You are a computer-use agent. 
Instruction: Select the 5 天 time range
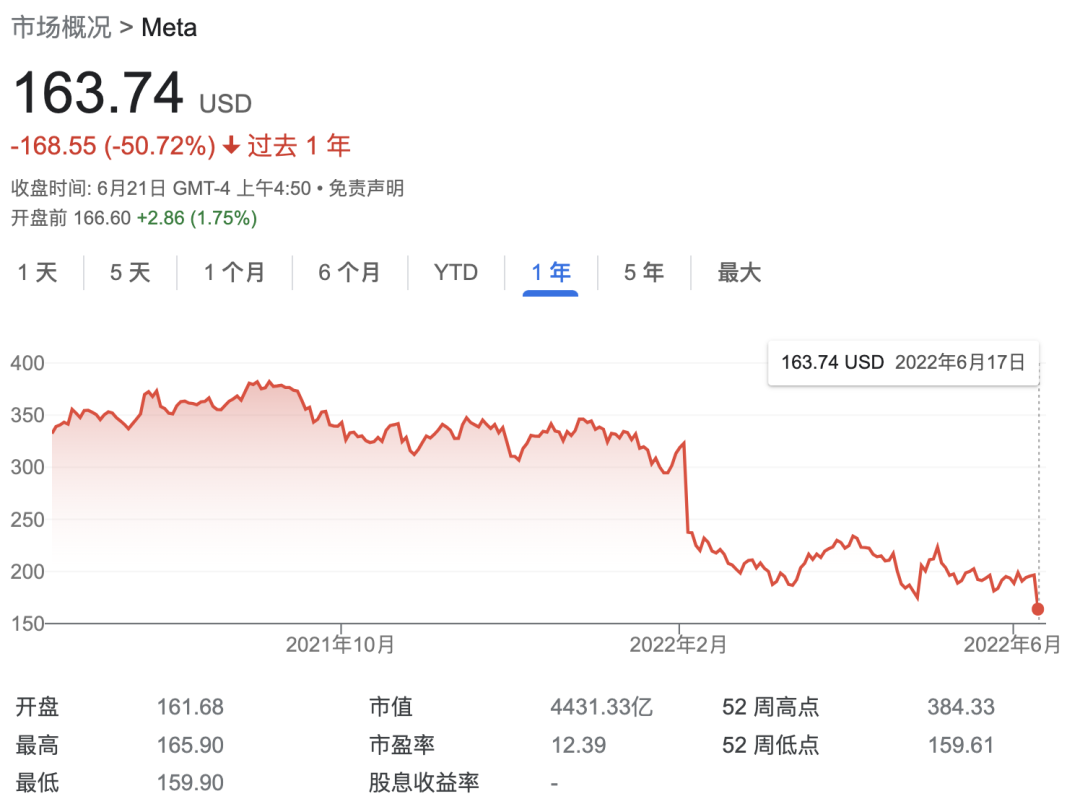(130, 272)
